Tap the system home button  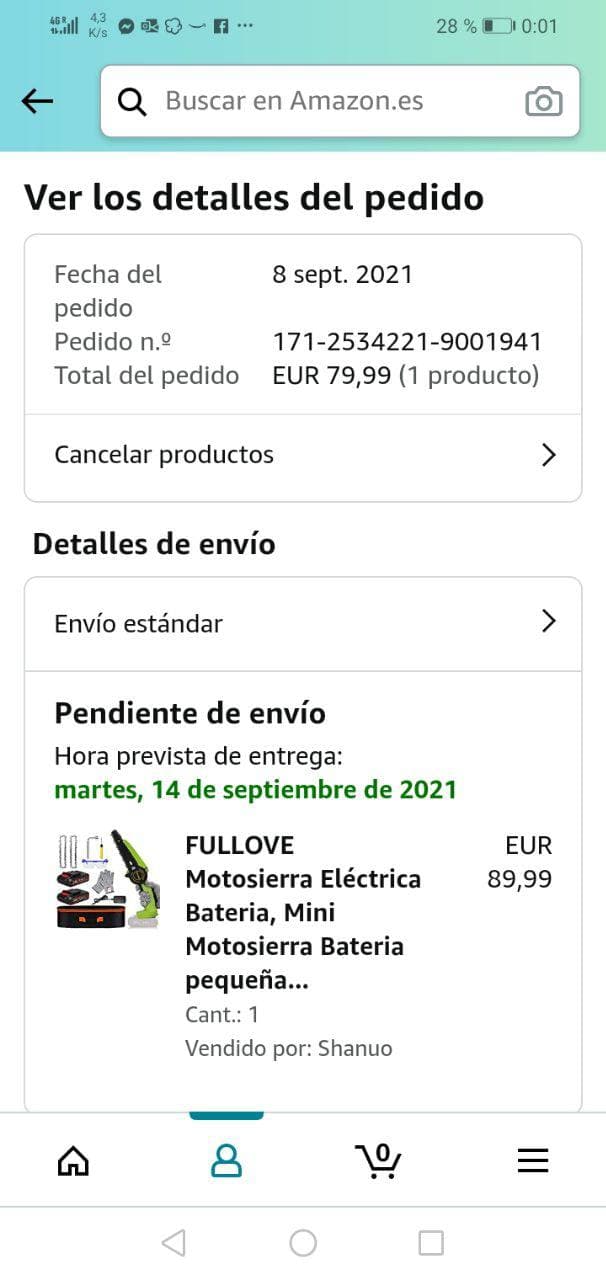coord(303,1243)
